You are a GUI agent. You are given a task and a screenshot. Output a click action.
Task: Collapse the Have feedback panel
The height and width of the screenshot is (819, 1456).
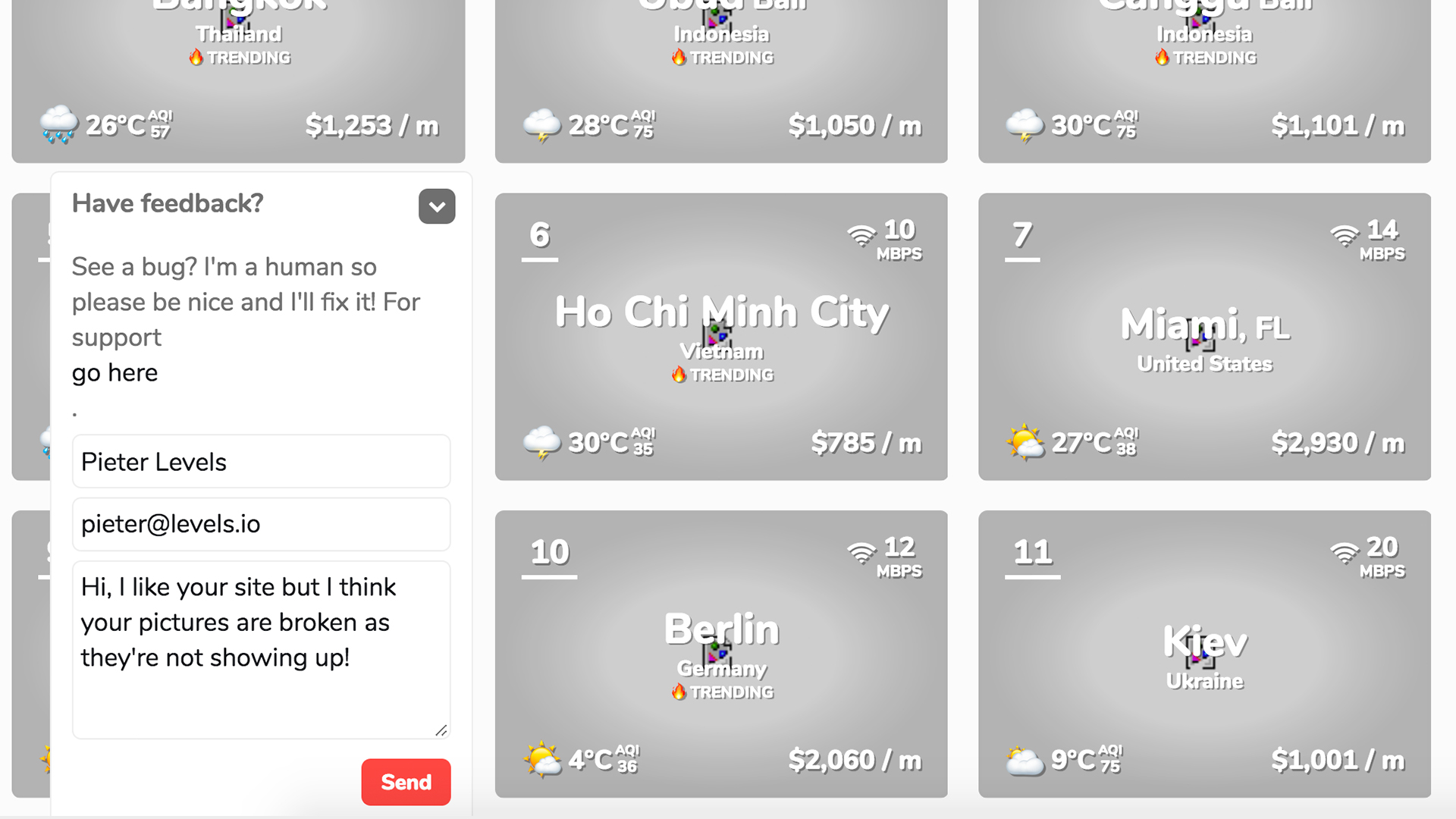437,206
